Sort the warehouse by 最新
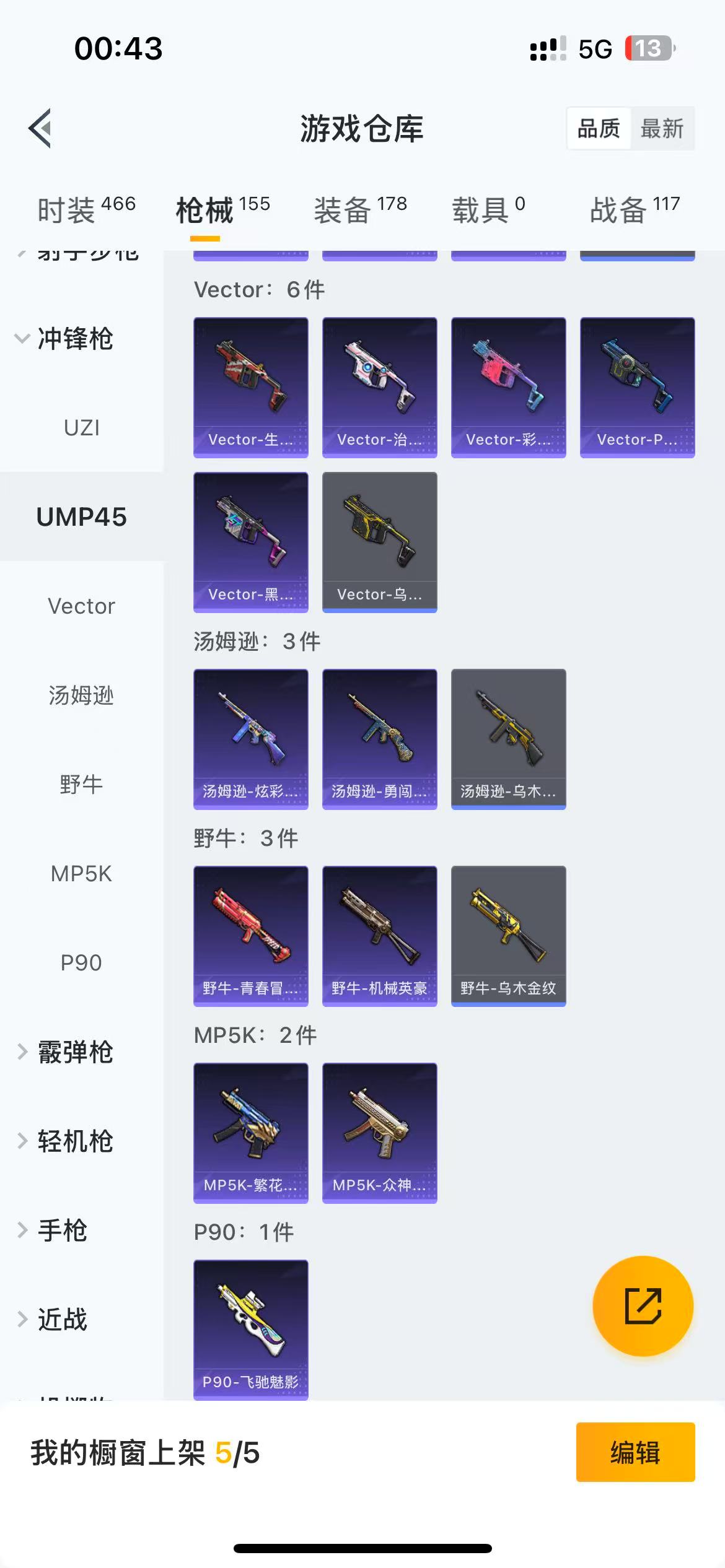 click(x=662, y=129)
